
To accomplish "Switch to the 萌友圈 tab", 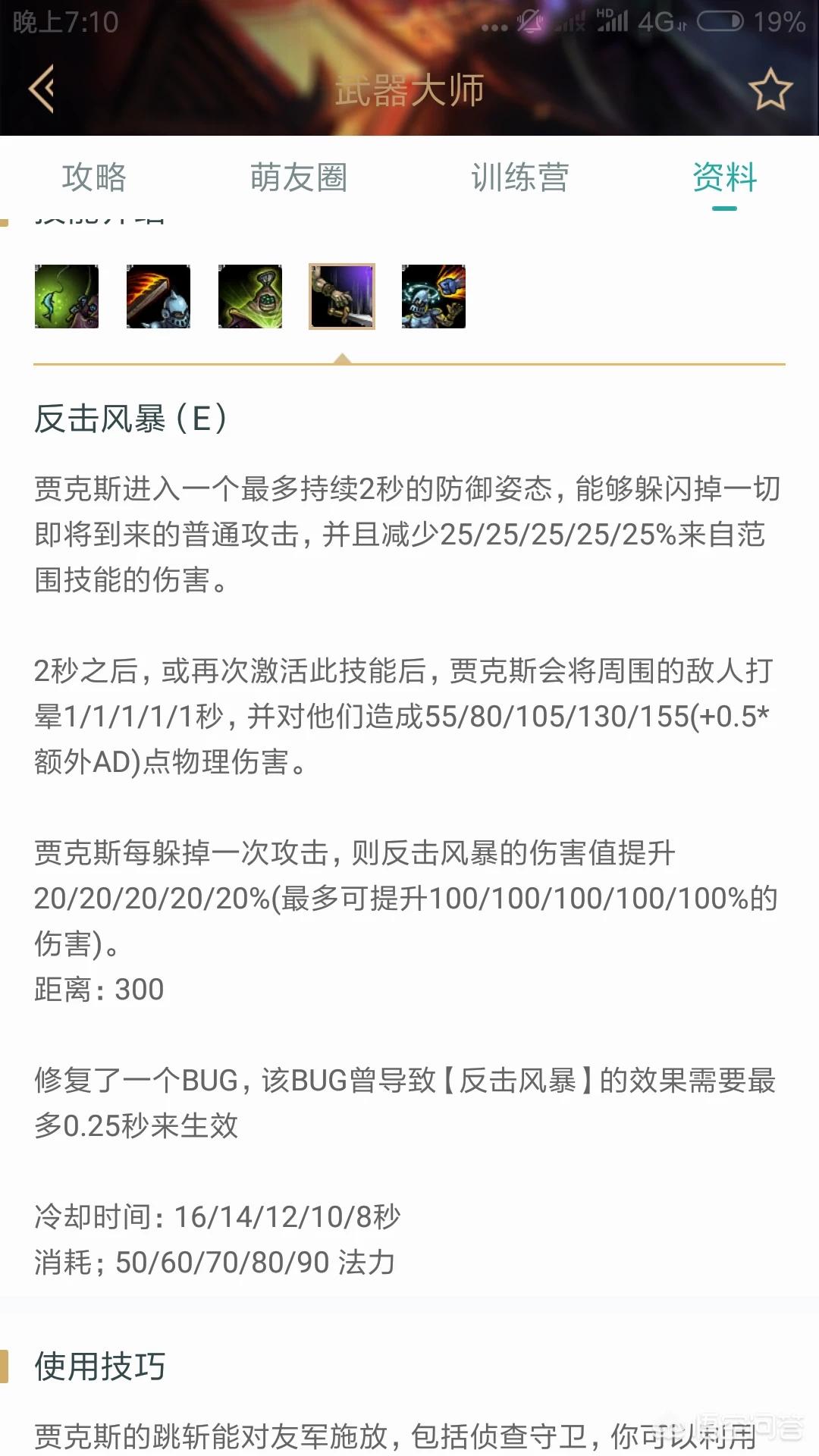I will (299, 177).
